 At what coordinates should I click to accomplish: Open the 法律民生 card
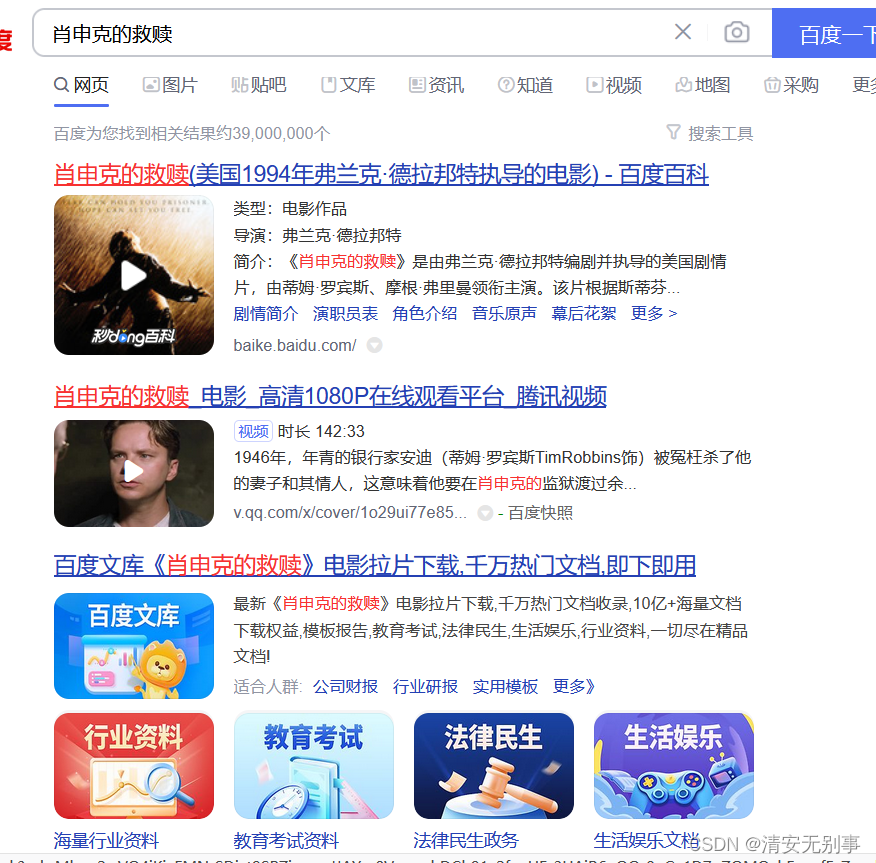[494, 766]
